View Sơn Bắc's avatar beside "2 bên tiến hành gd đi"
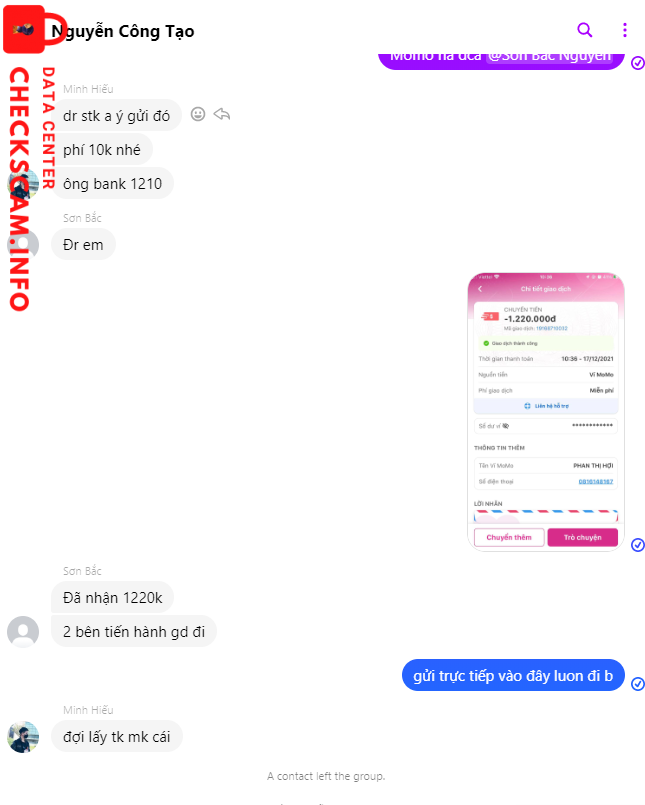 pos(23,632)
